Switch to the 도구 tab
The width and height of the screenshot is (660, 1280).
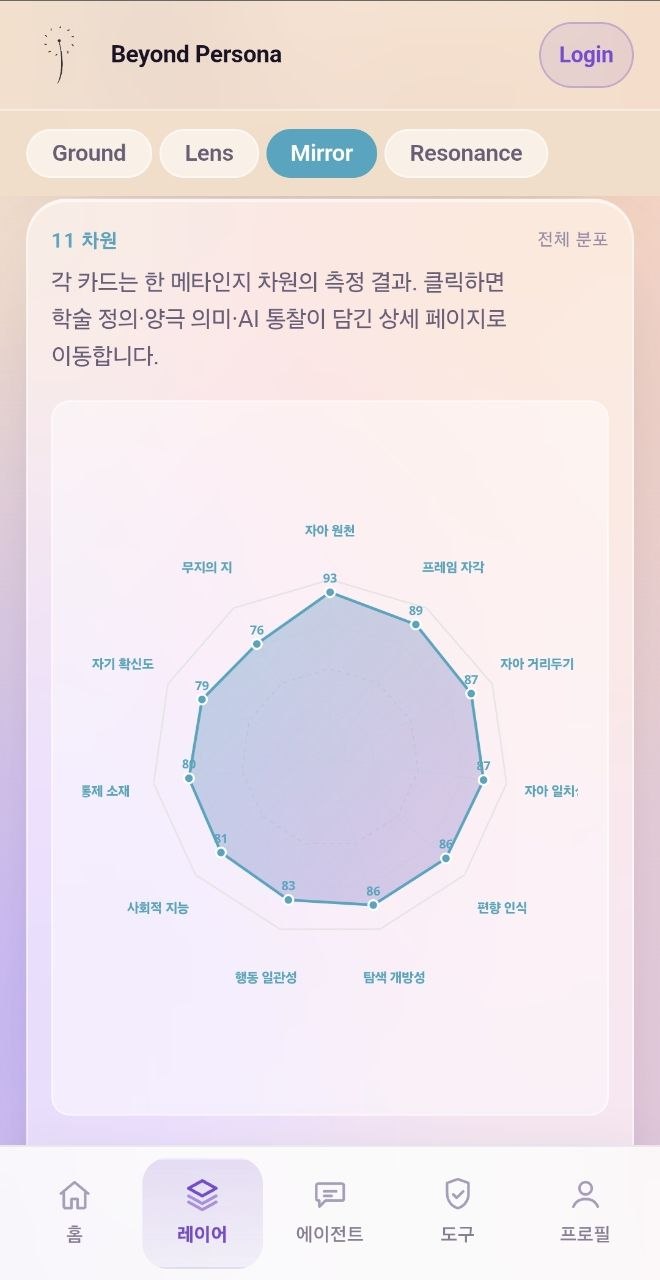(x=457, y=1212)
